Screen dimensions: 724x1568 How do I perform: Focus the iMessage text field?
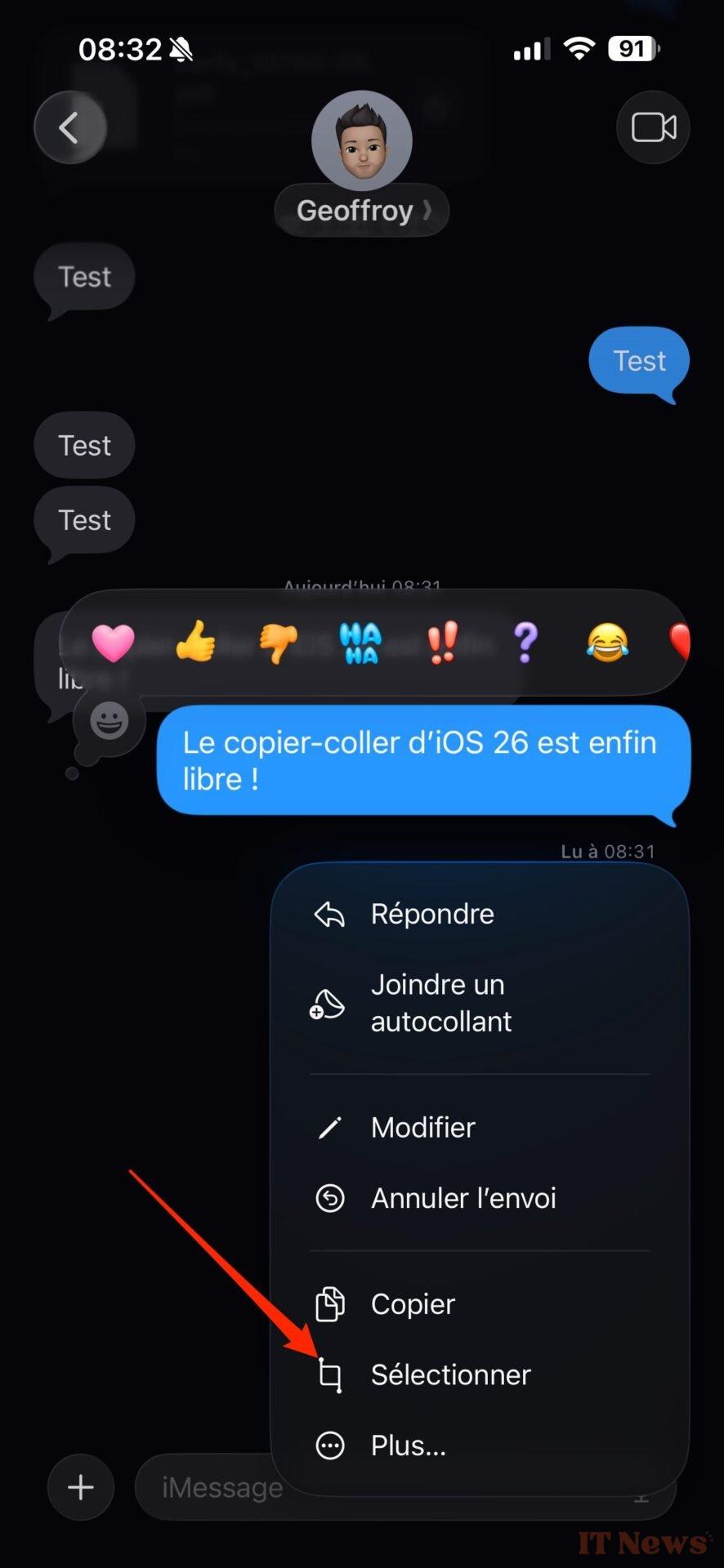pyautogui.click(x=221, y=1487)
